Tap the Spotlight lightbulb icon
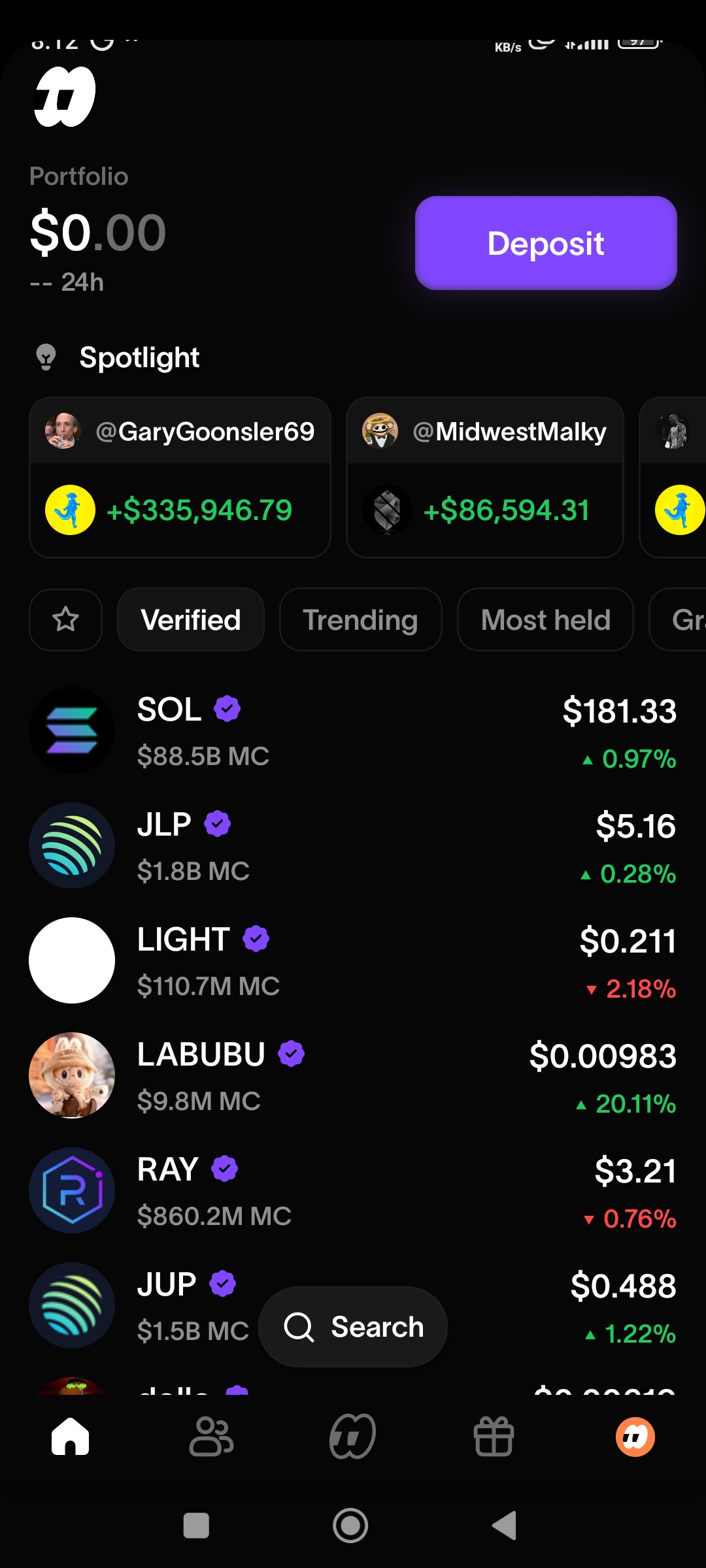 [x=46, y=357]
